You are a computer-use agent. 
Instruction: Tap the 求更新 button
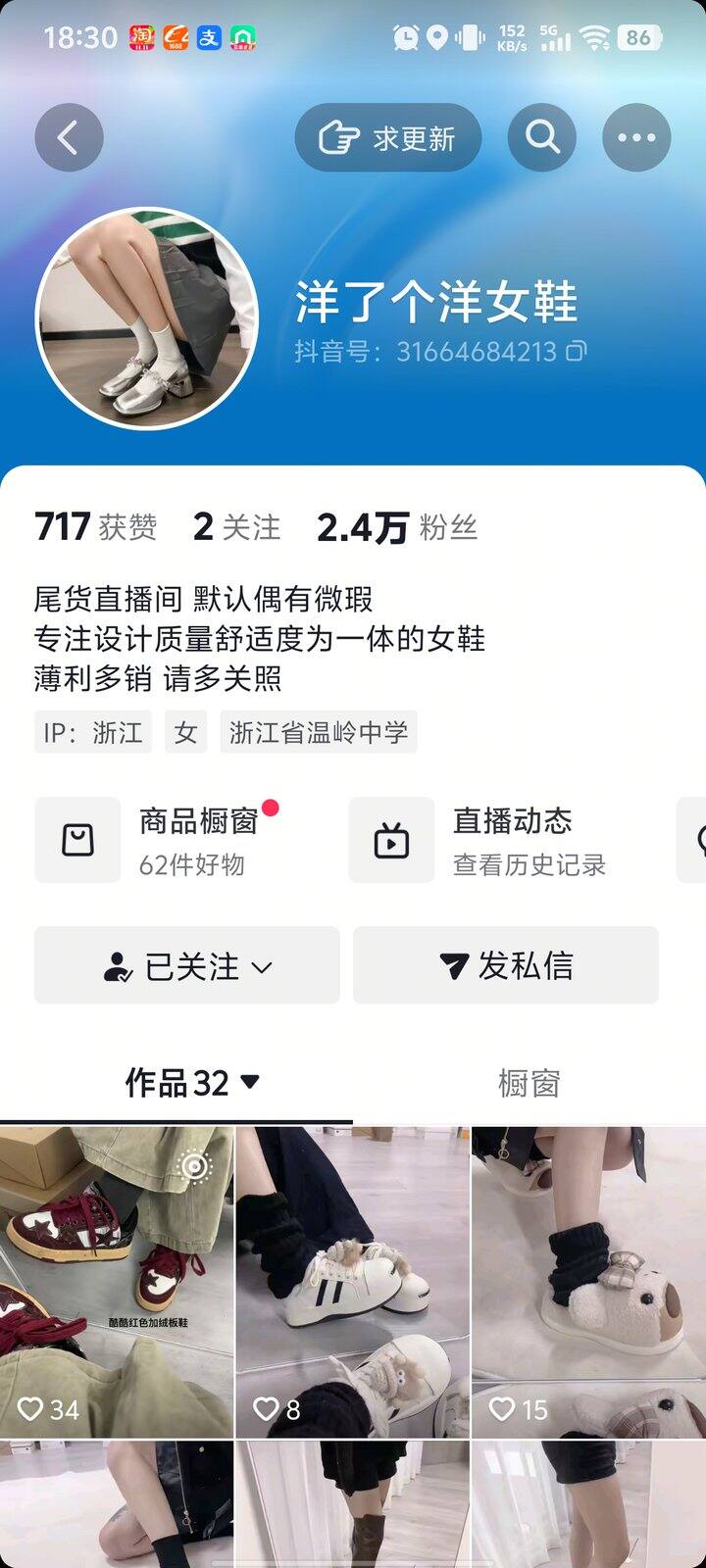388,138
